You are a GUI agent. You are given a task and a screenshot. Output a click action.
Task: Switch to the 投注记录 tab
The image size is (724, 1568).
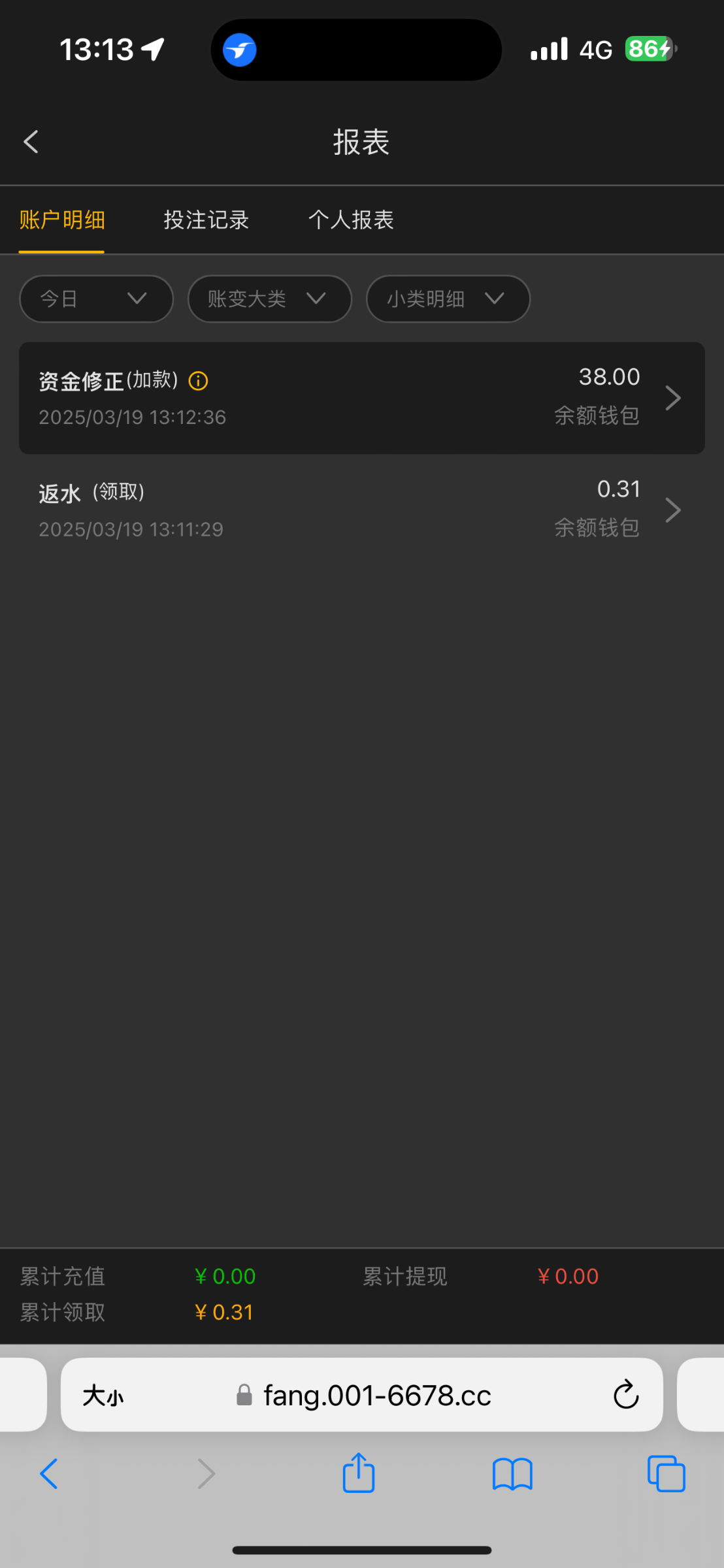click(206, 220)
